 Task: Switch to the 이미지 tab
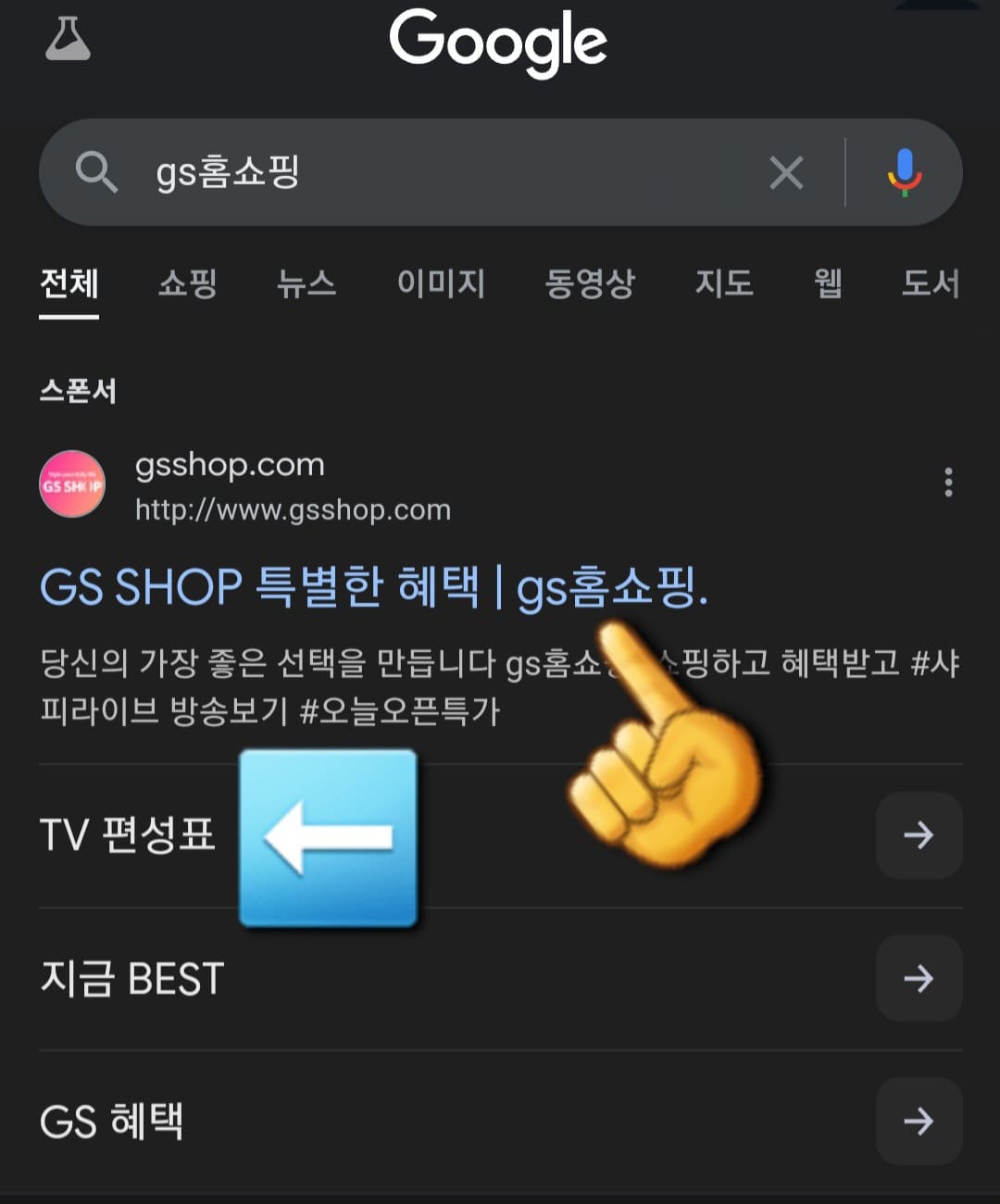442,285
